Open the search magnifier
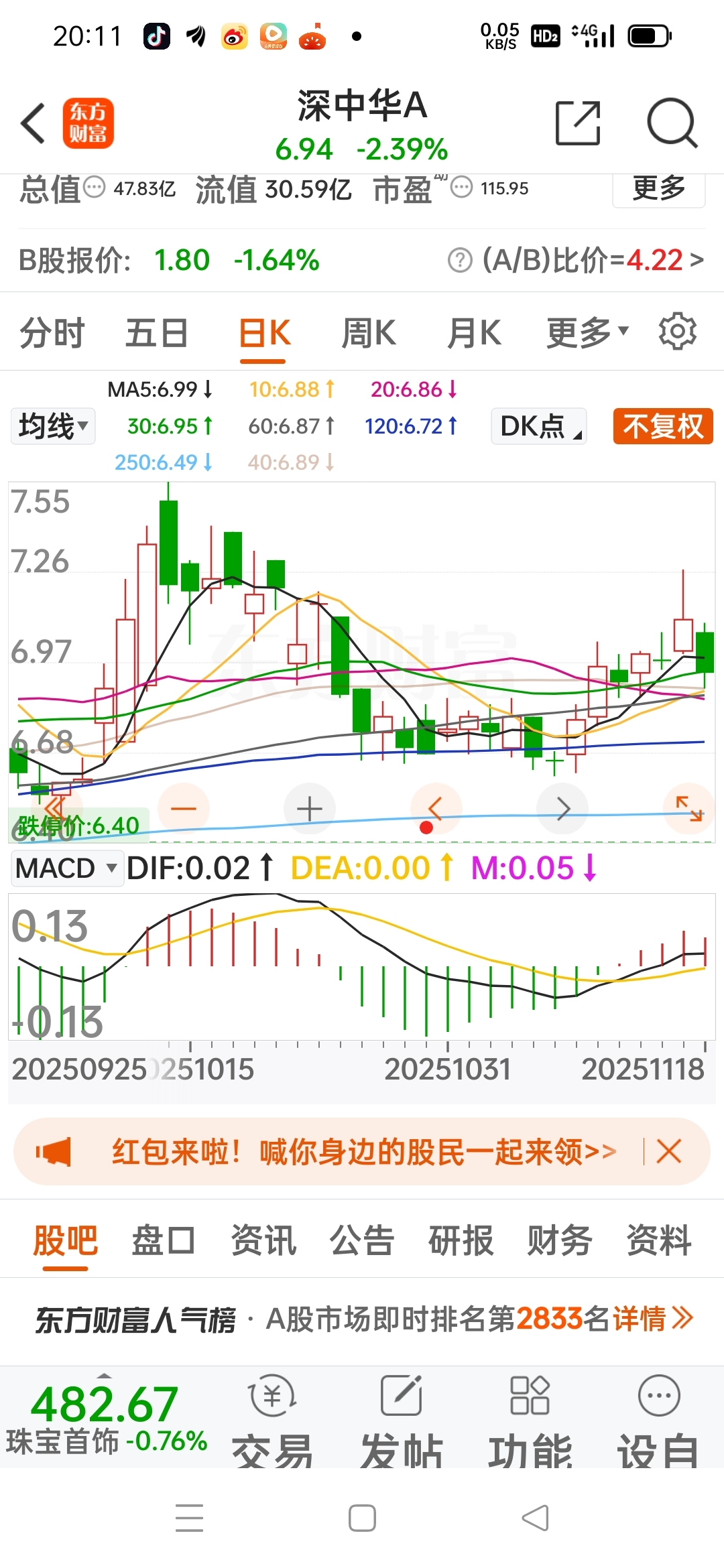 (x=672, y=123)
